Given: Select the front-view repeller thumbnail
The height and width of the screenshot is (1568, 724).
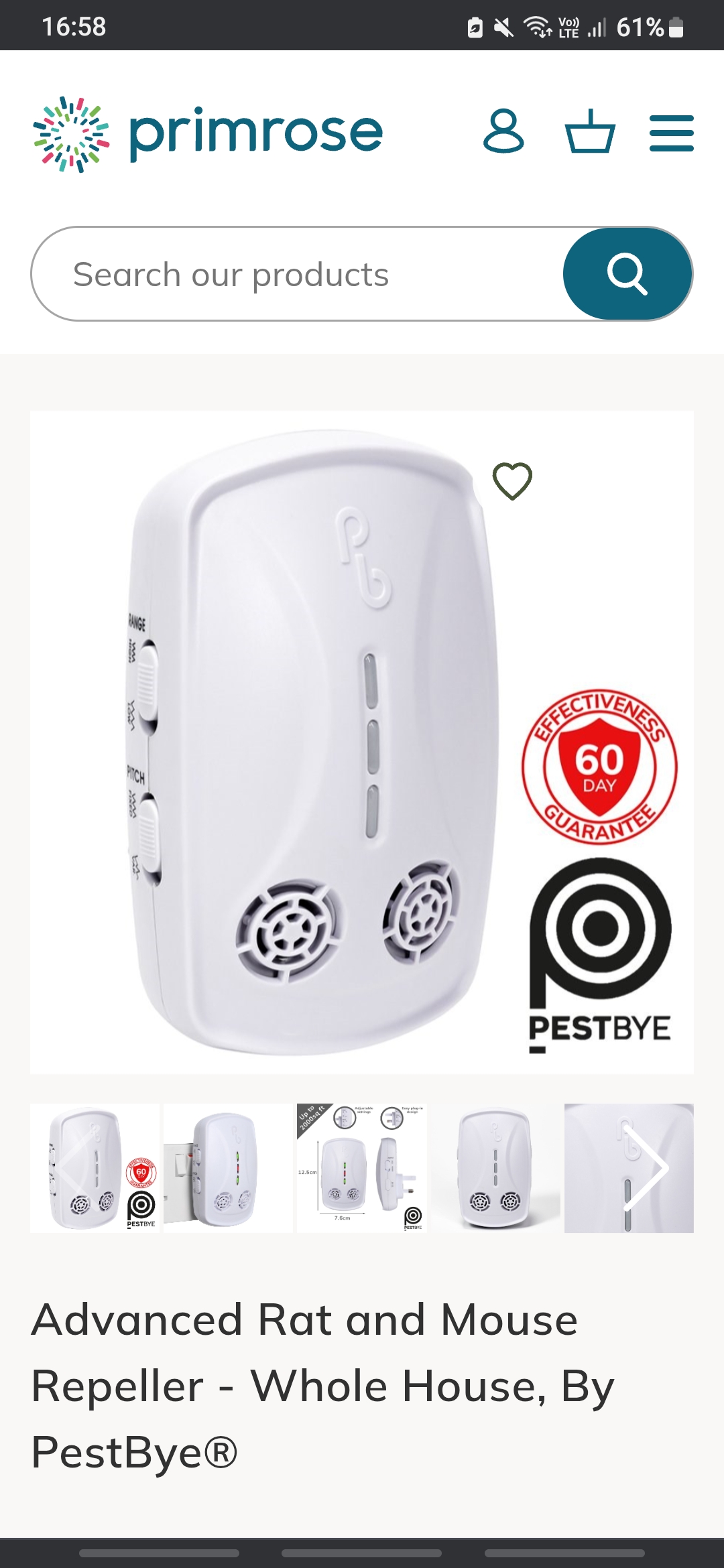Looking at the screenshot, I should (495, 1168).
